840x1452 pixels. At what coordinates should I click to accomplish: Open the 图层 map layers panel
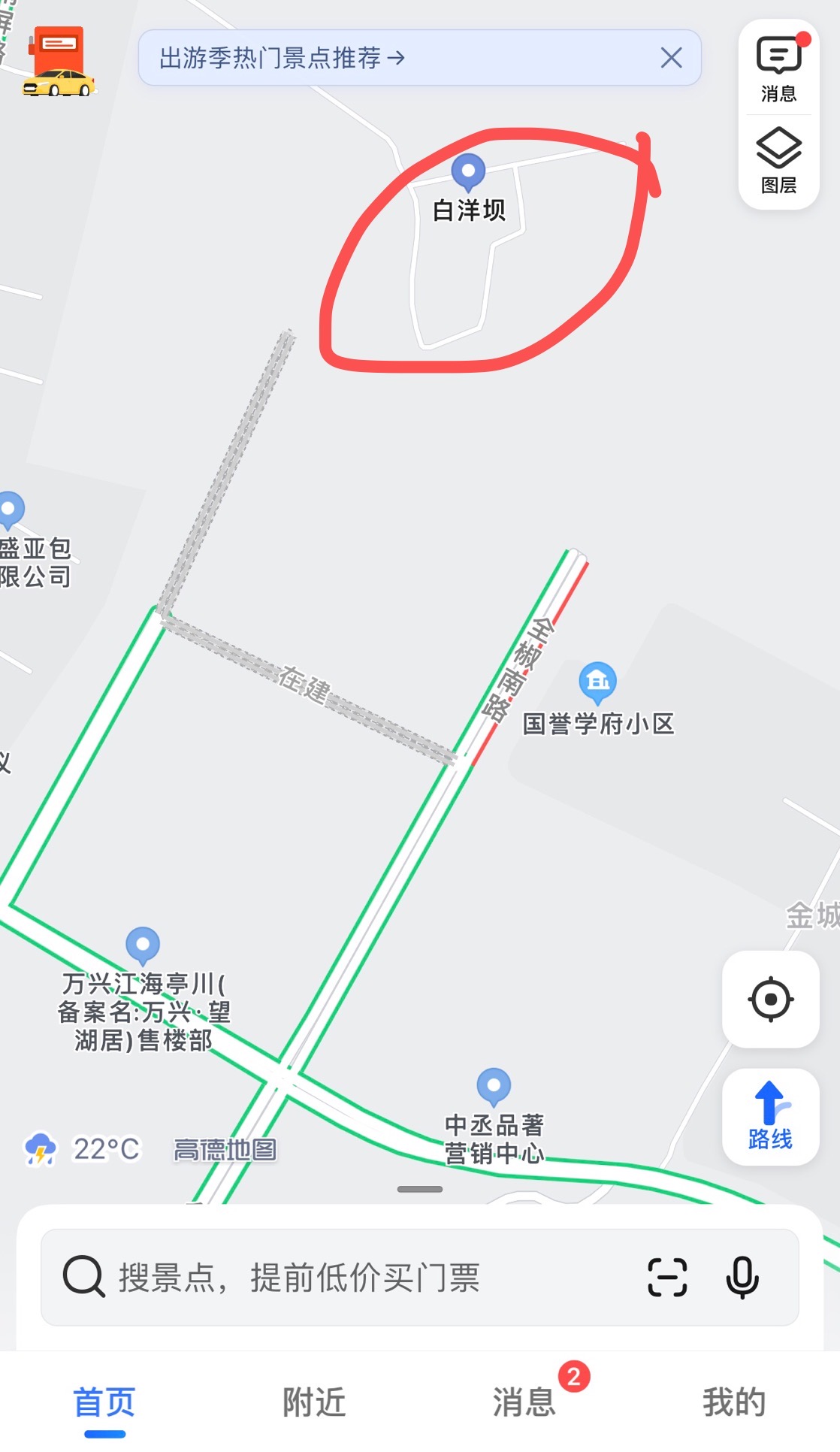[x=778, y=160]
